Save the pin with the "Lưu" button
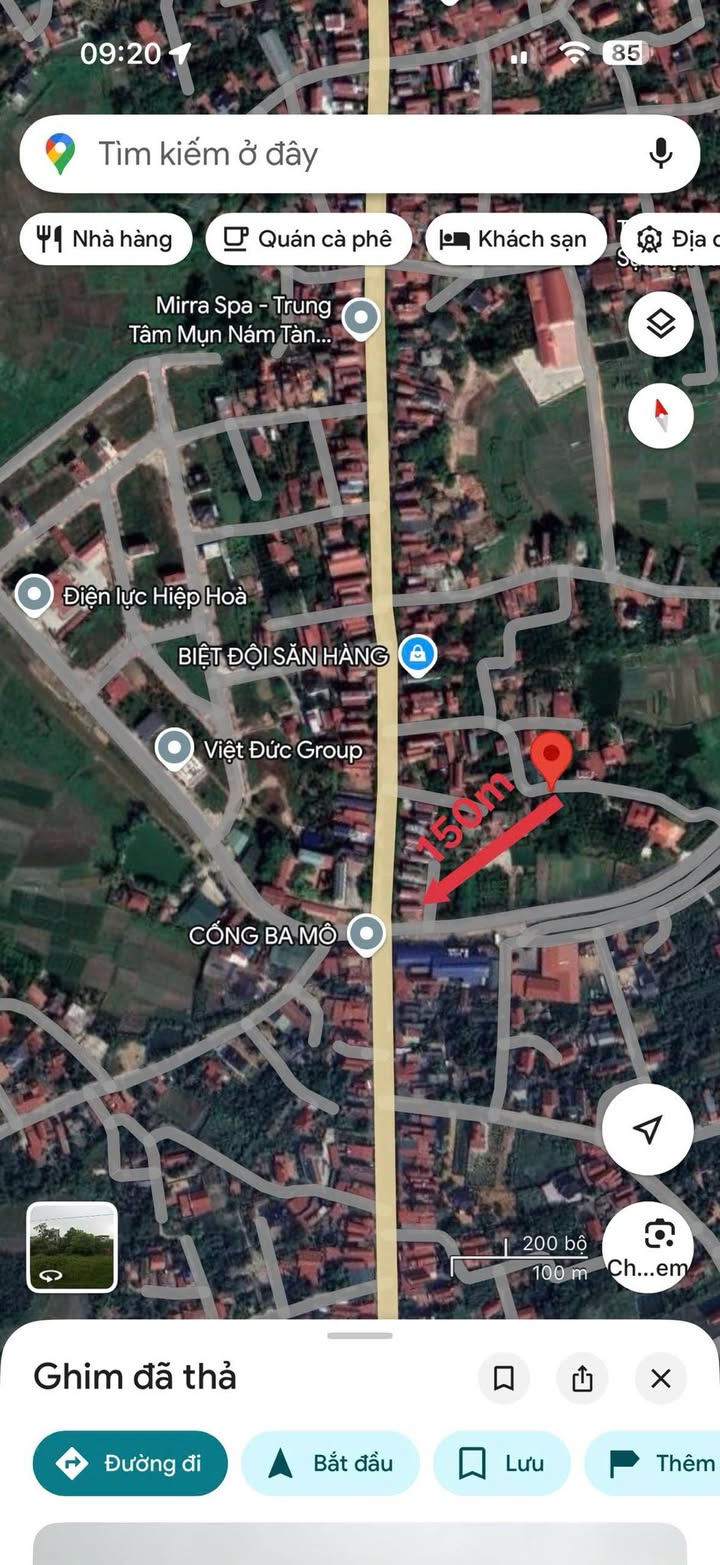The height and width of the screenshot is (1565, 720). click(501, 1463)
